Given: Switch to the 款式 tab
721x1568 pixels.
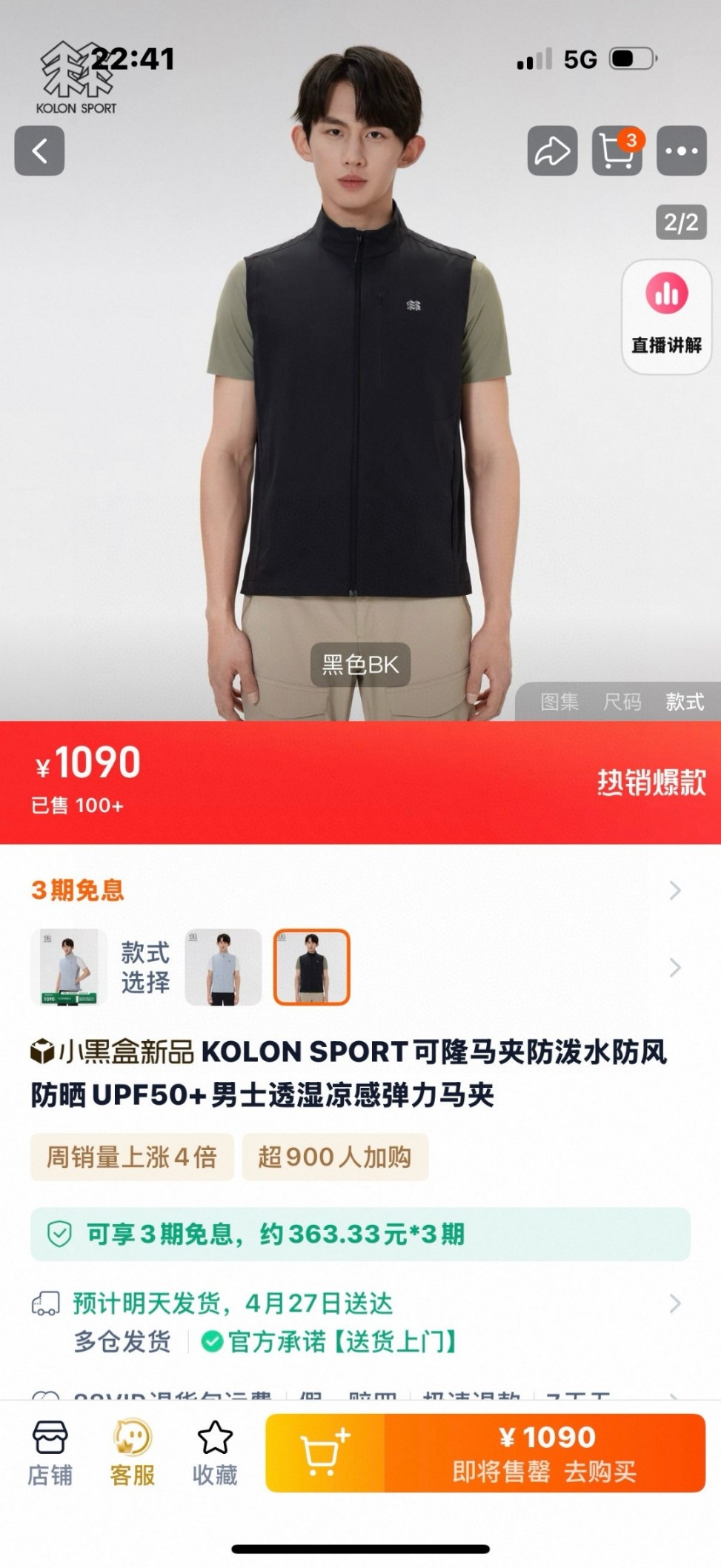Looking at the screenshot, I should [684, 702].
